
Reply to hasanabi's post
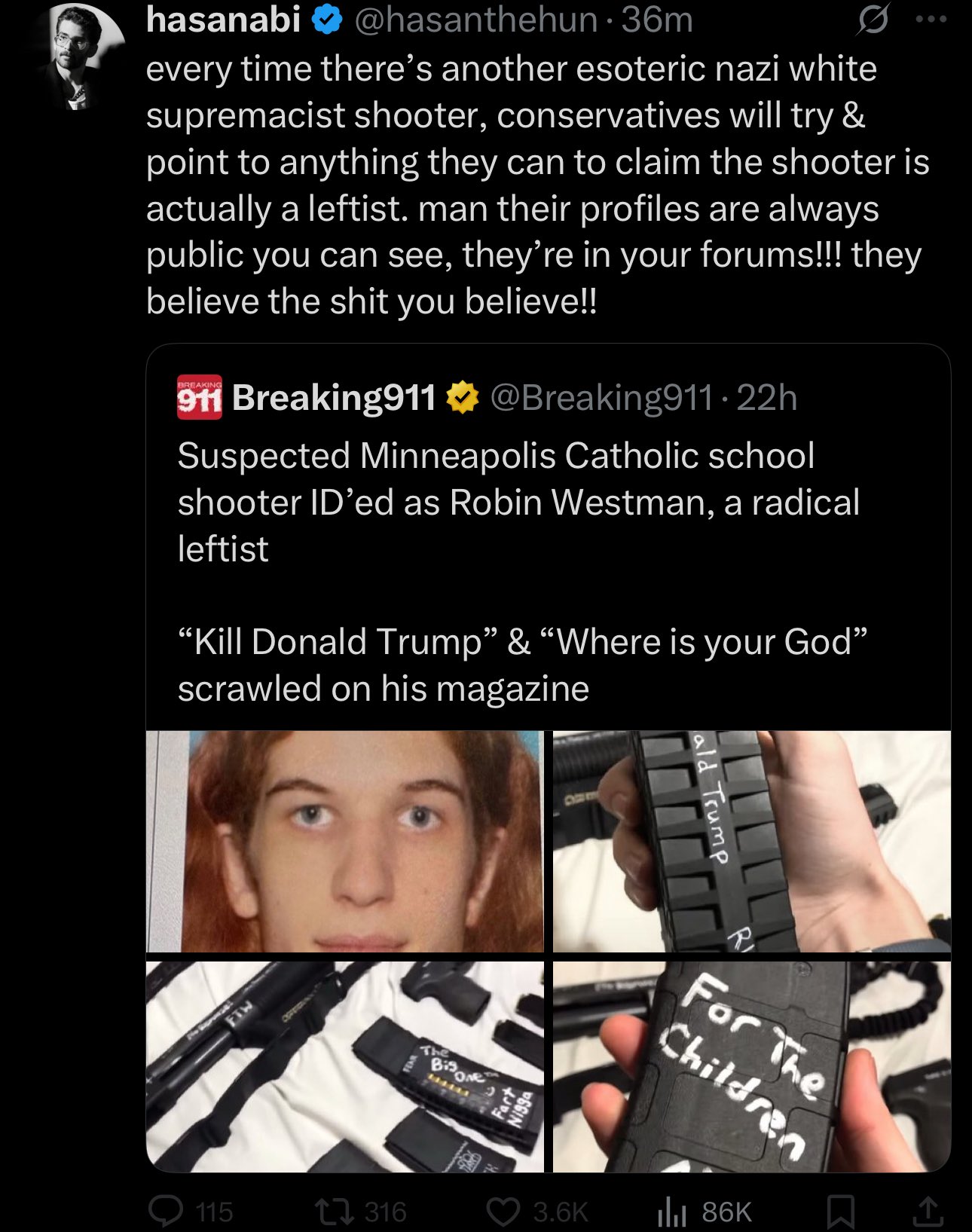pyautogui.click(x=167, y=1211)
